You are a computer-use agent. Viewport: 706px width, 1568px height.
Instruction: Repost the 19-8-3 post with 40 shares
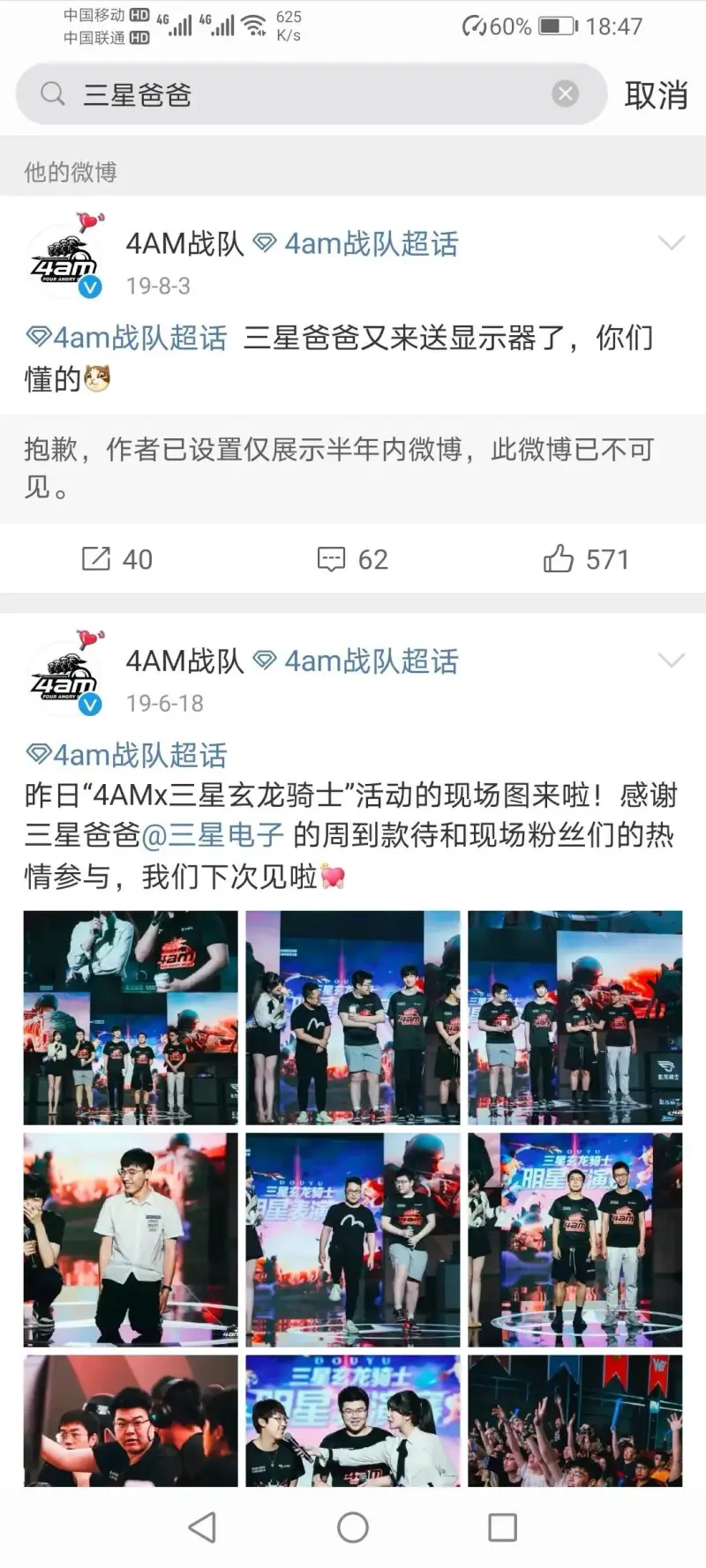(117, 559)
